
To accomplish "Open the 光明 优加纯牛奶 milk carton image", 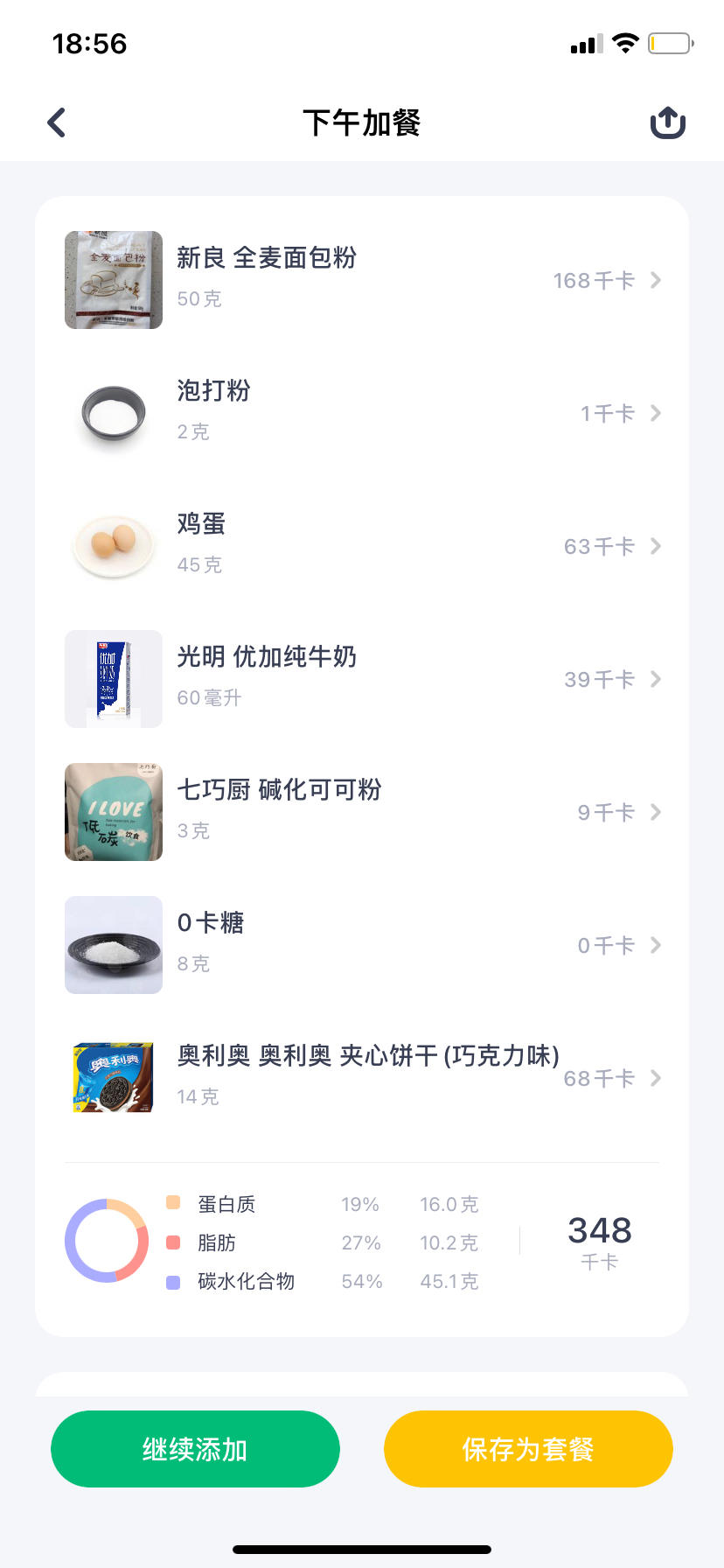I will click(113, 679).
